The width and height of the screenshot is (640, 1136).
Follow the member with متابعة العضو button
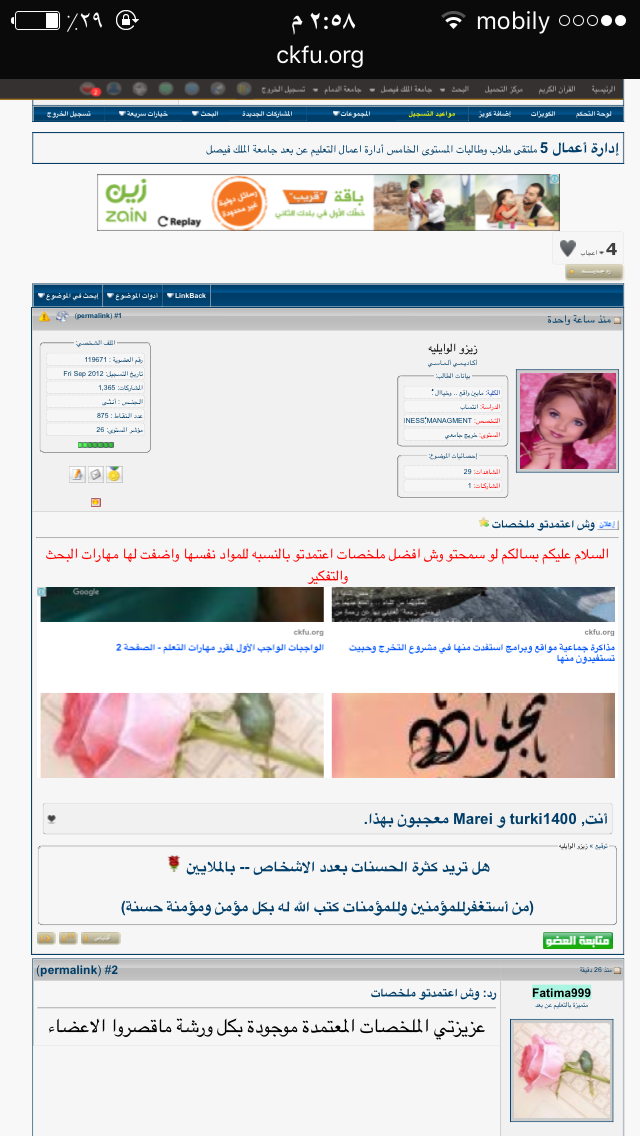(578, 940)
